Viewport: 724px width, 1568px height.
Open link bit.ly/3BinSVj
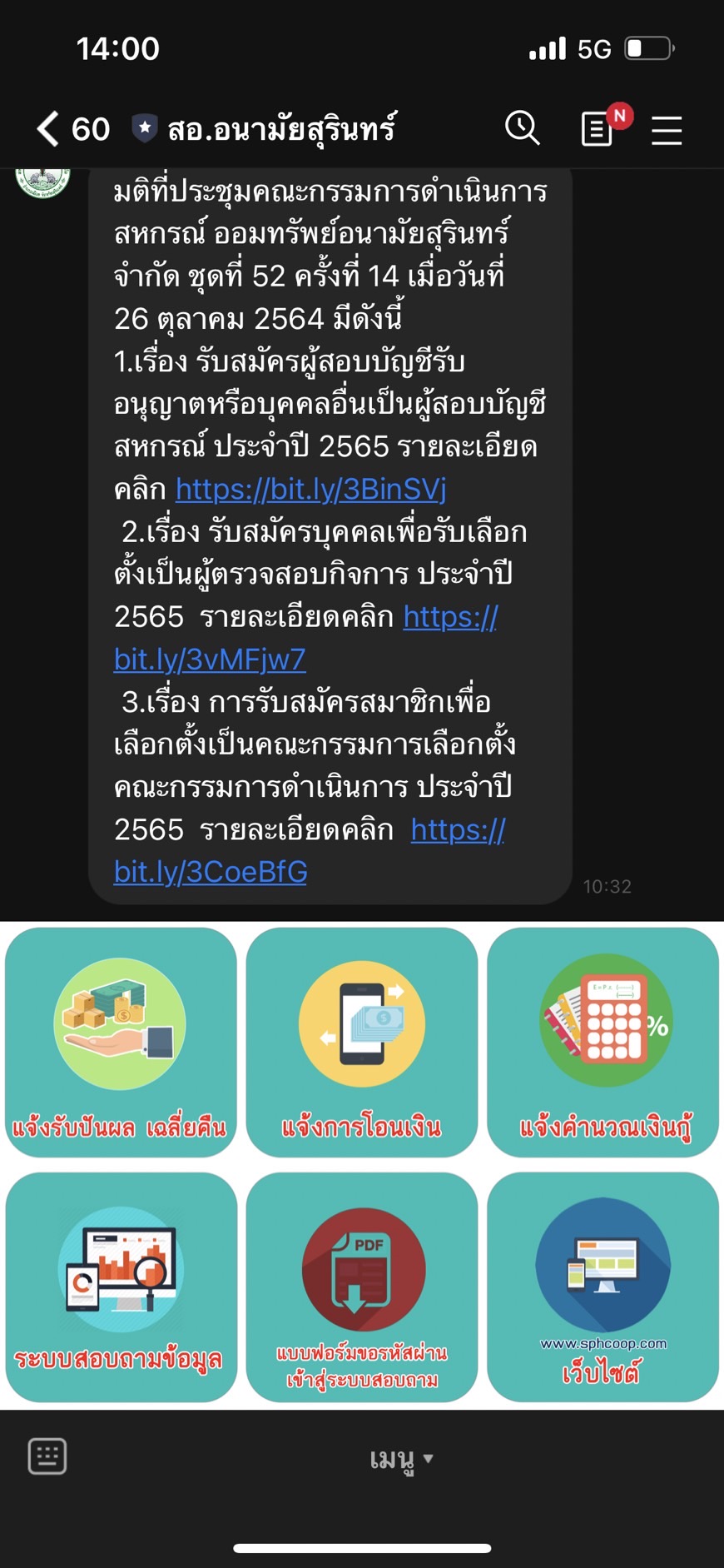click(x=310, y=489)
